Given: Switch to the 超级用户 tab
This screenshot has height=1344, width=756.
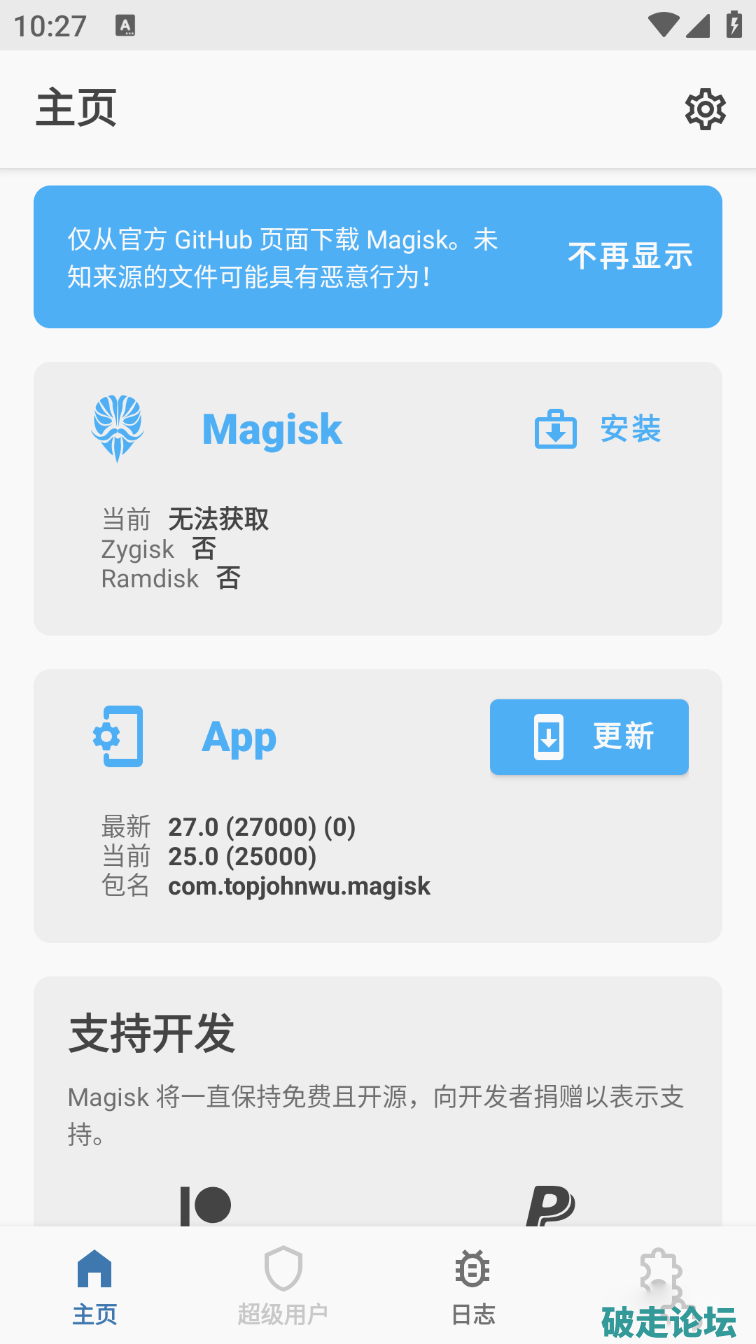Looking at the screenshot, I should point(283,1286).
